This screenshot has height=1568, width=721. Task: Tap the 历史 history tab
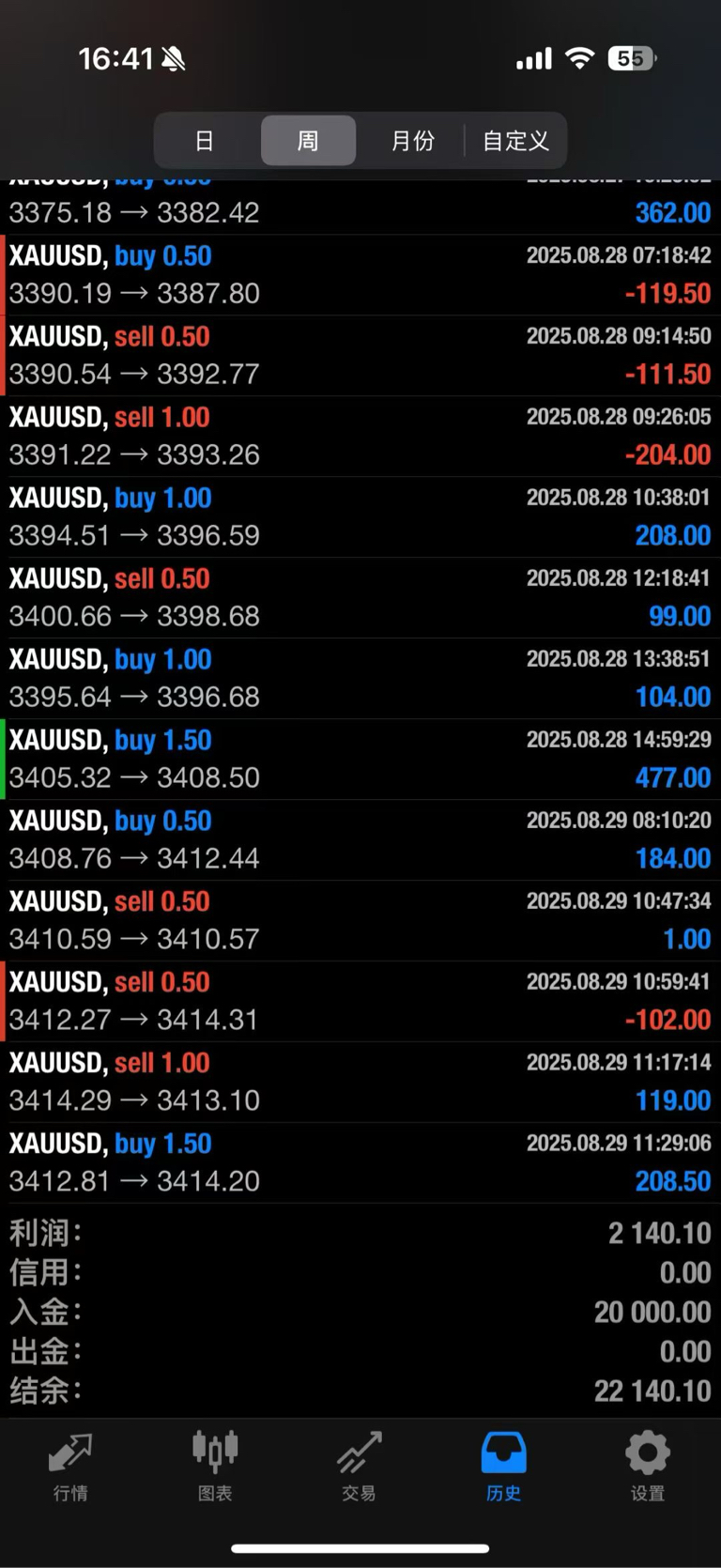504,1467
